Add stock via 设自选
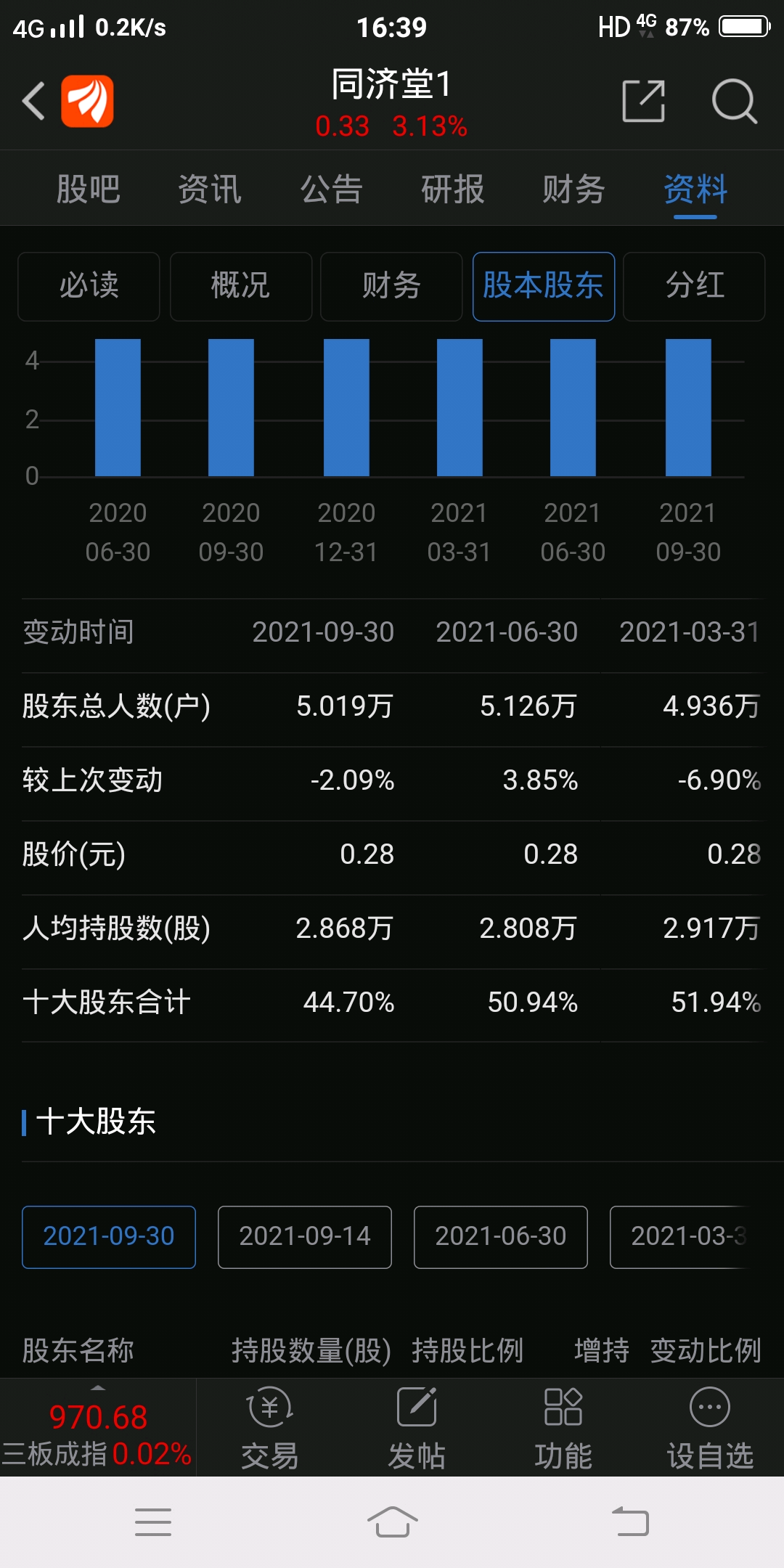This screenshot has height=1568, width=784. click(x=710, y=1427)
